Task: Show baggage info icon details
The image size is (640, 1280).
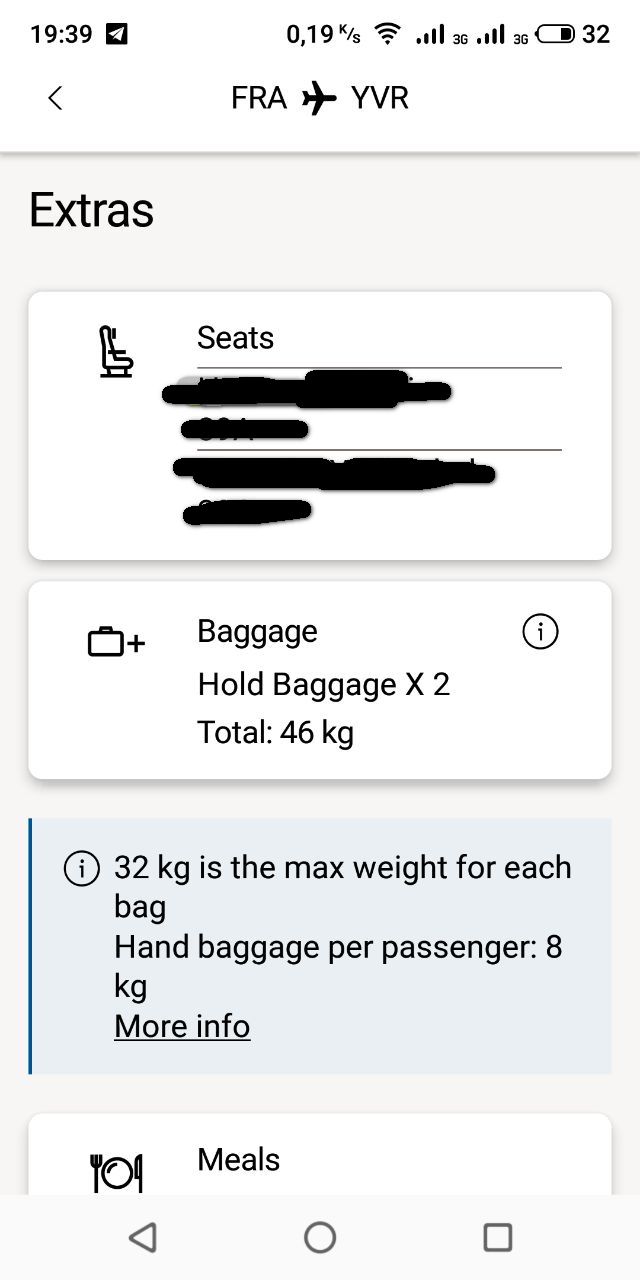Action: tap(540, 632)
